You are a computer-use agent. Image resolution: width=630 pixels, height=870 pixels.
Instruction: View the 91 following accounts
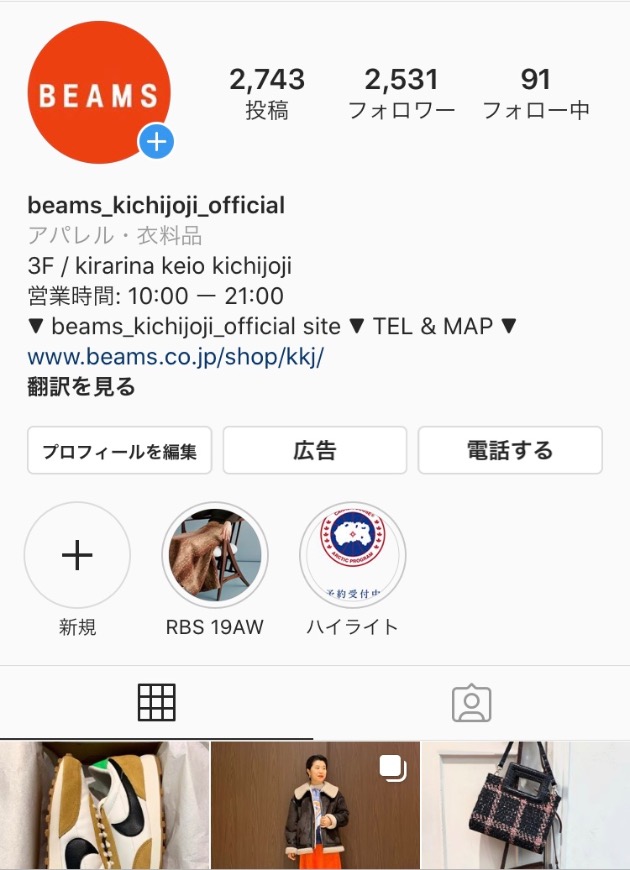coord(536,93)
